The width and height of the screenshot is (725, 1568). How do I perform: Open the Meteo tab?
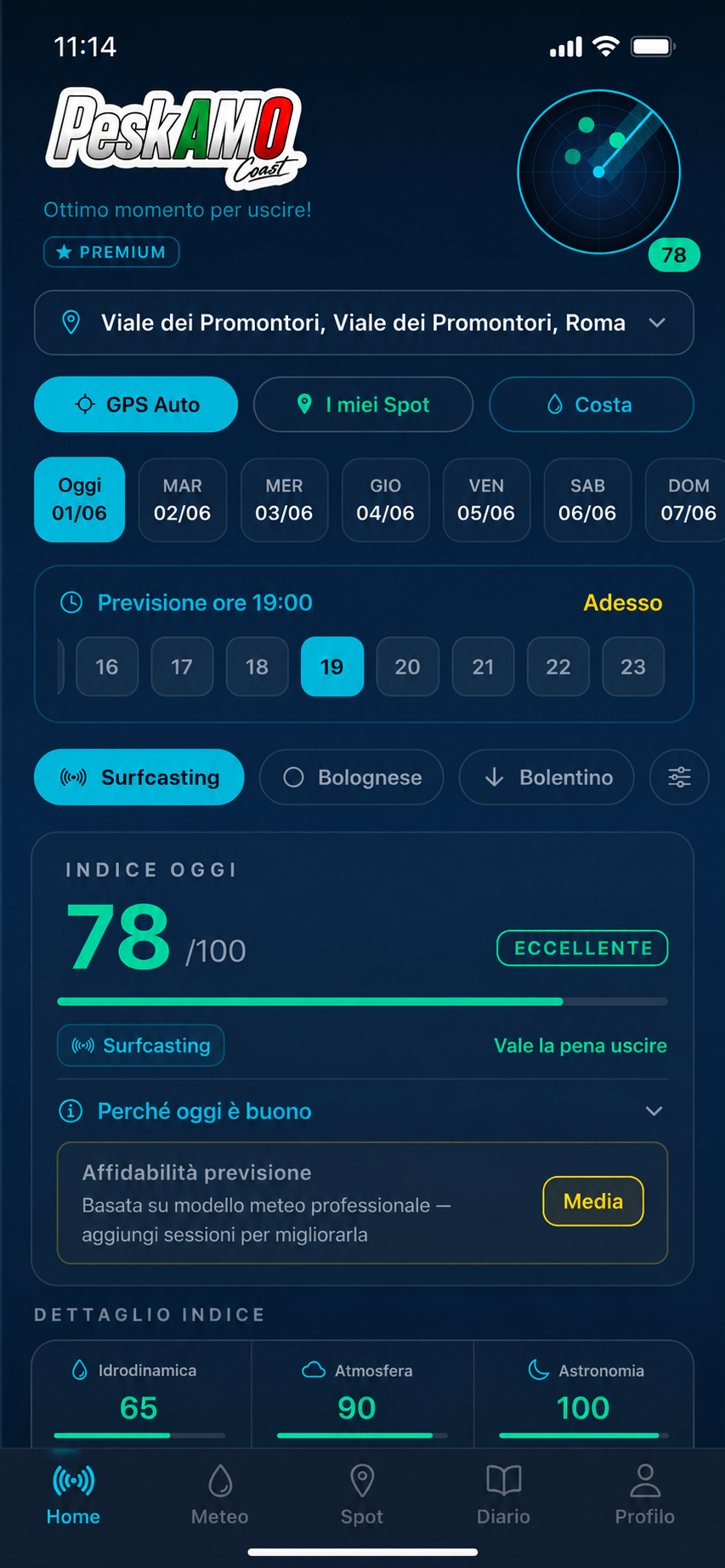(x=220, y=1496)
